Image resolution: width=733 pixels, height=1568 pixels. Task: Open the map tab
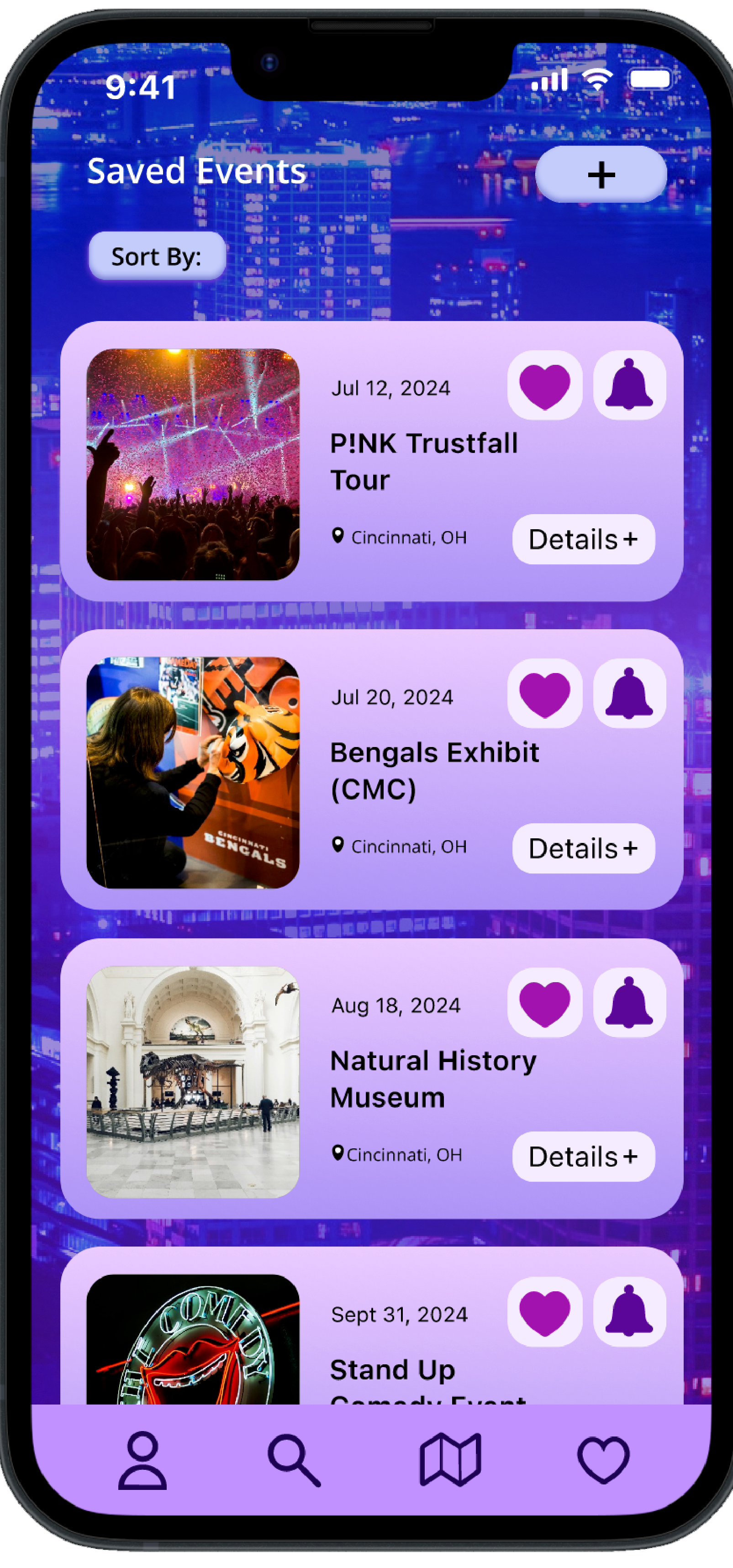point(450,1460)
